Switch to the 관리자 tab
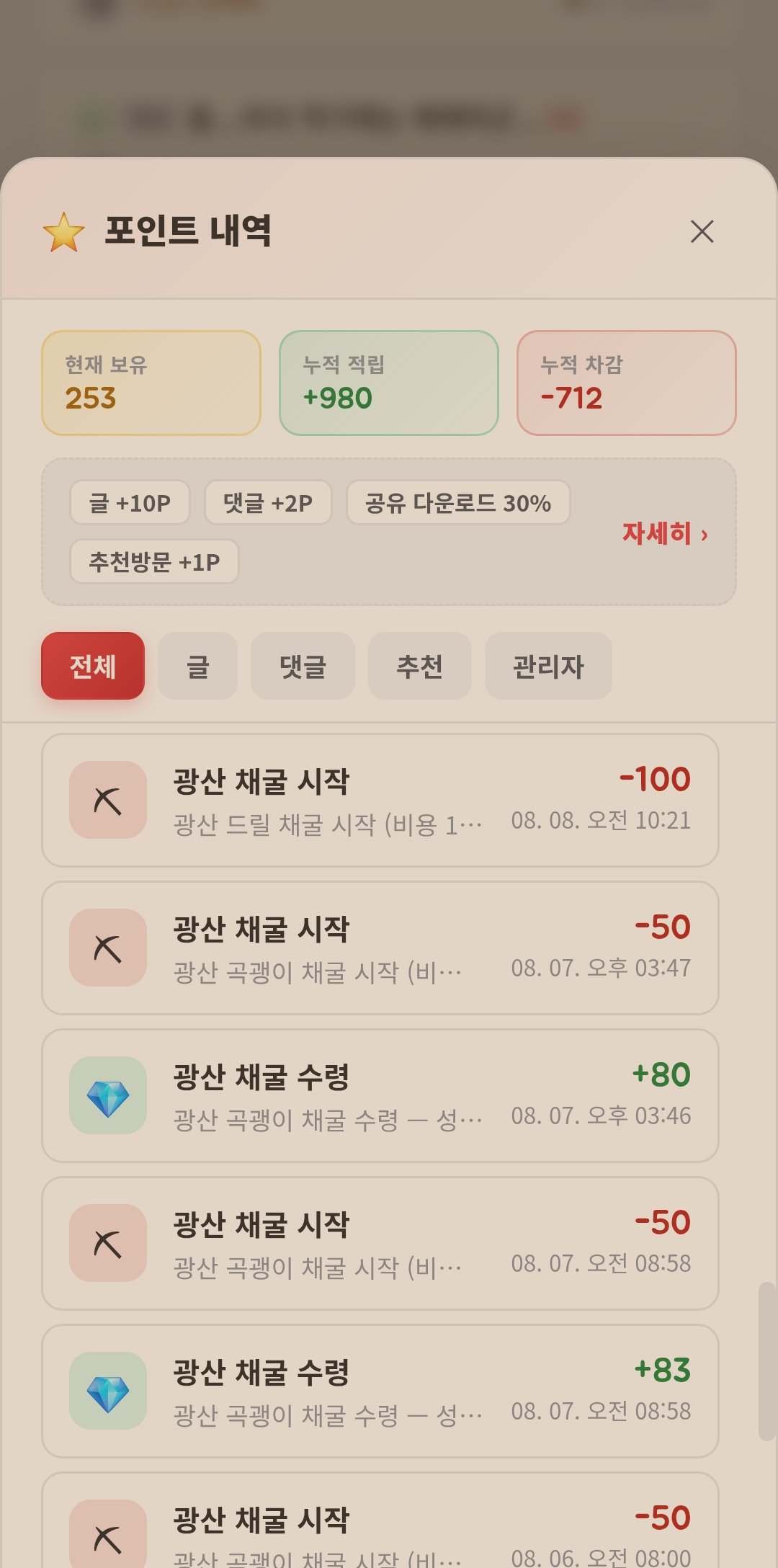 tap(548, 666)
